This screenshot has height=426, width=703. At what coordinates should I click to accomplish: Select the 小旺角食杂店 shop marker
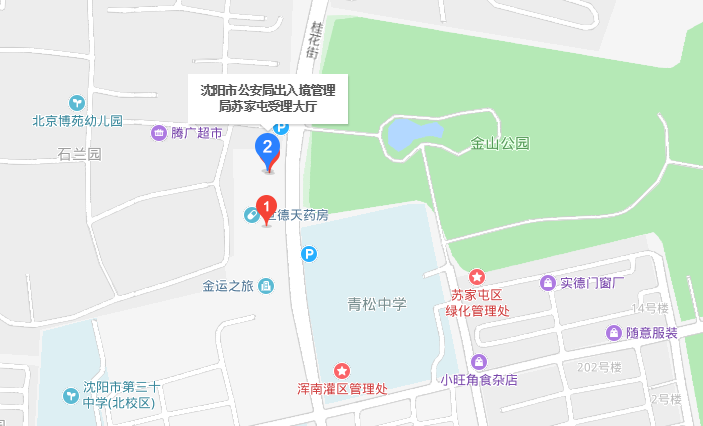click(479, 362)
